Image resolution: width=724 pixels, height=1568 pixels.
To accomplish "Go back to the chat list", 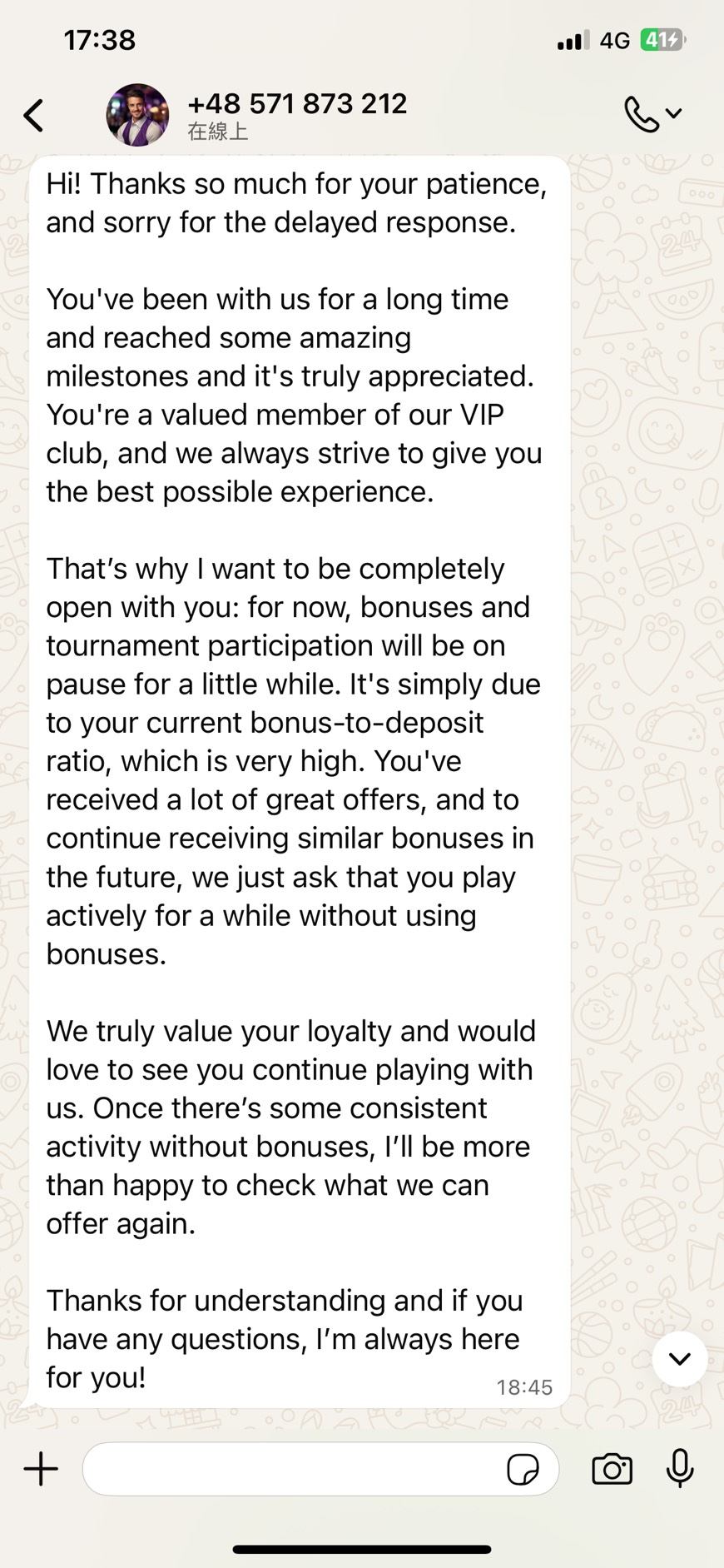I will (34, 116).
